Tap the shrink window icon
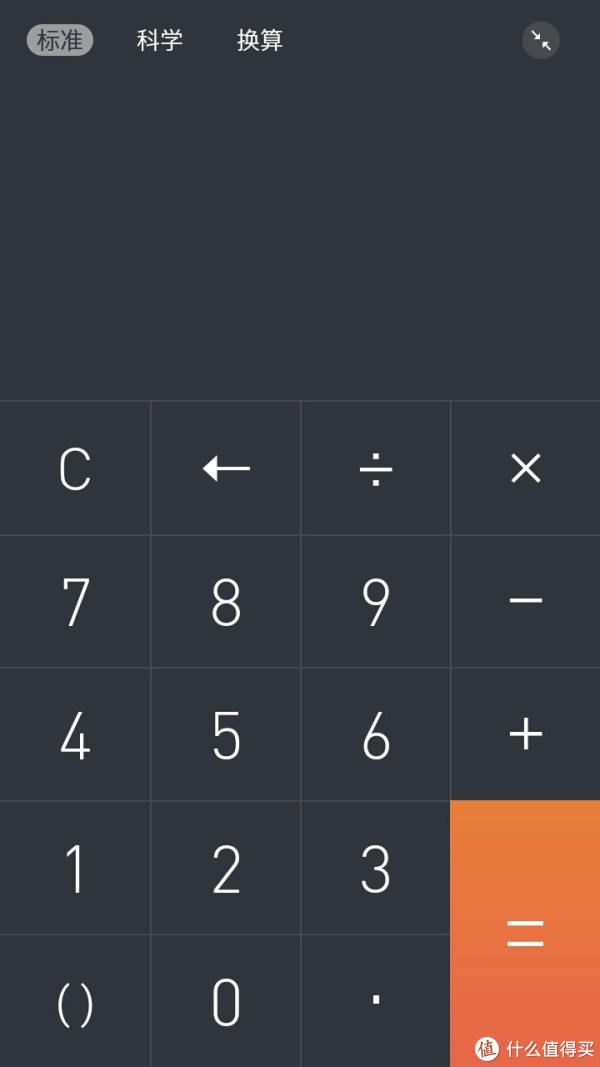This screenshot has width=600, height=1067. (541, 40)
